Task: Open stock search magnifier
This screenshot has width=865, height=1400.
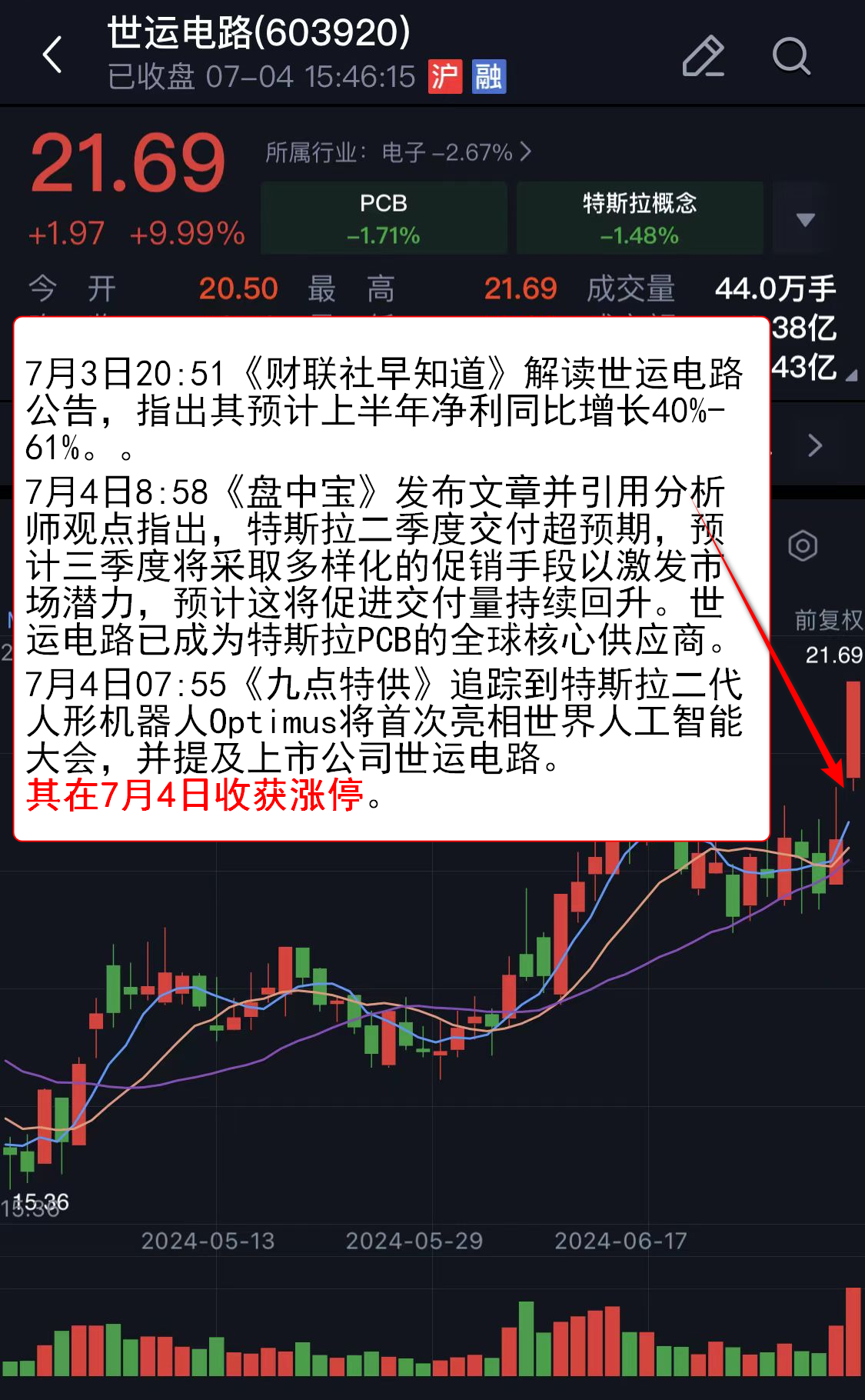Action: pyautogui.click(x=790, y=56)
